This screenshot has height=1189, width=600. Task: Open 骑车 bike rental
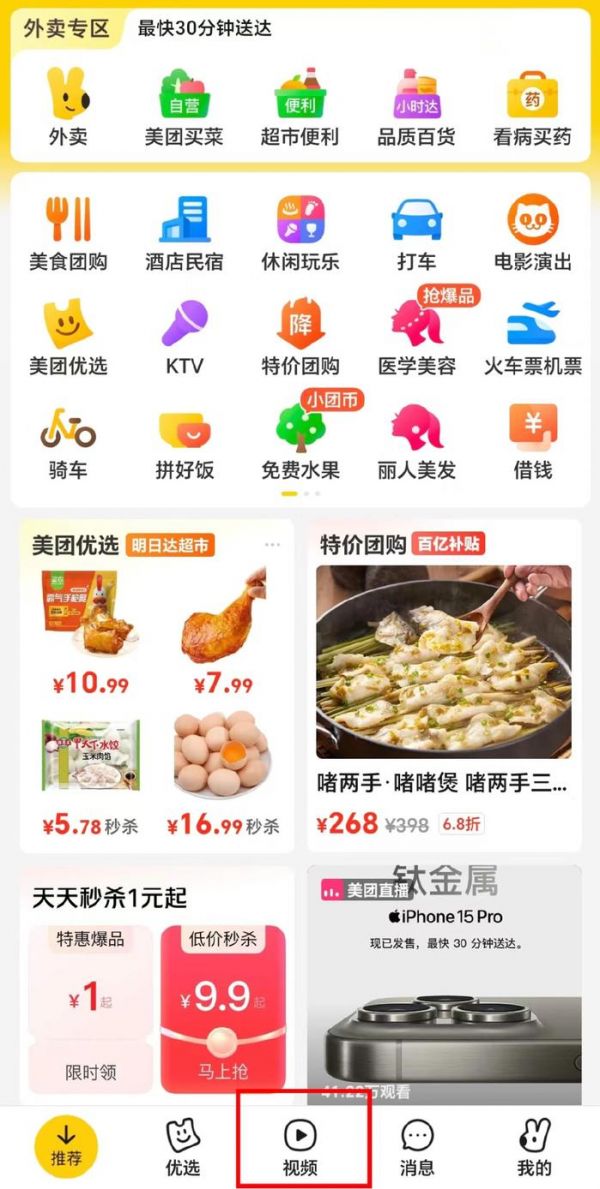(x=68, y=441)
